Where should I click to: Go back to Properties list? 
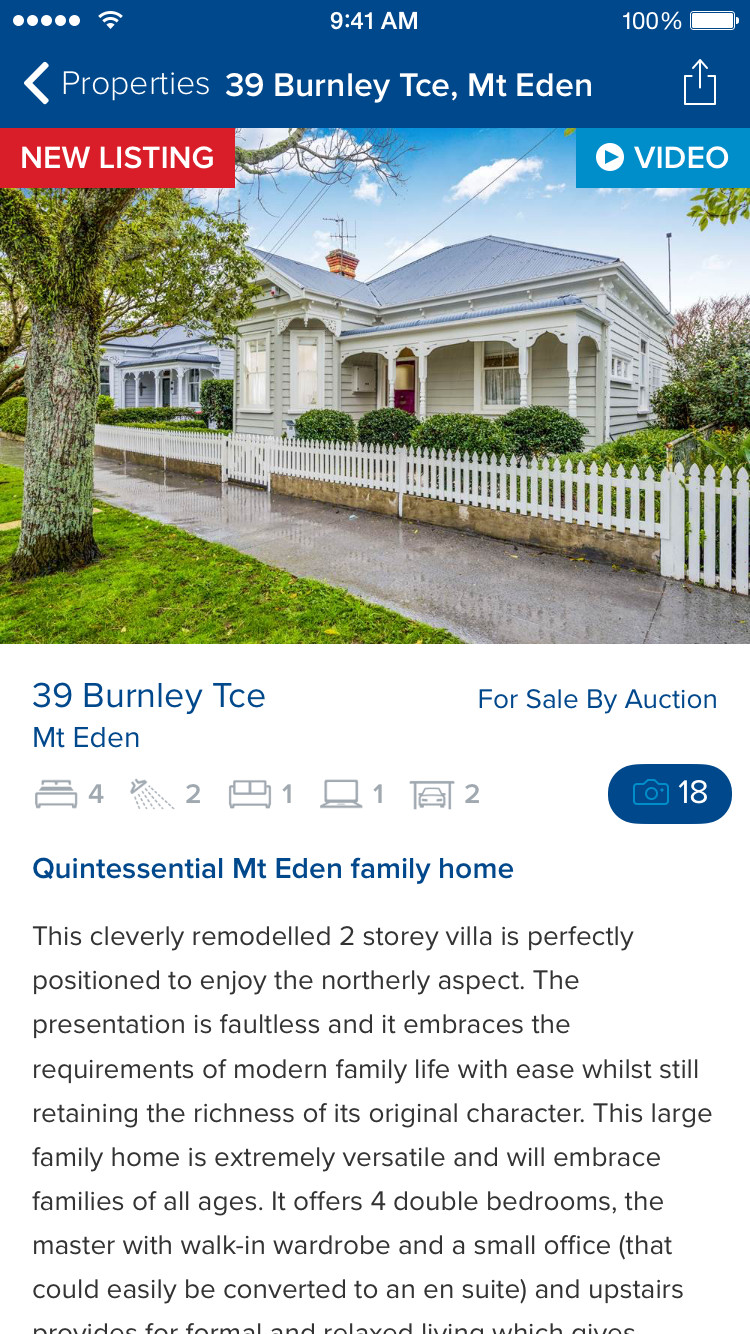coord(115,84)
